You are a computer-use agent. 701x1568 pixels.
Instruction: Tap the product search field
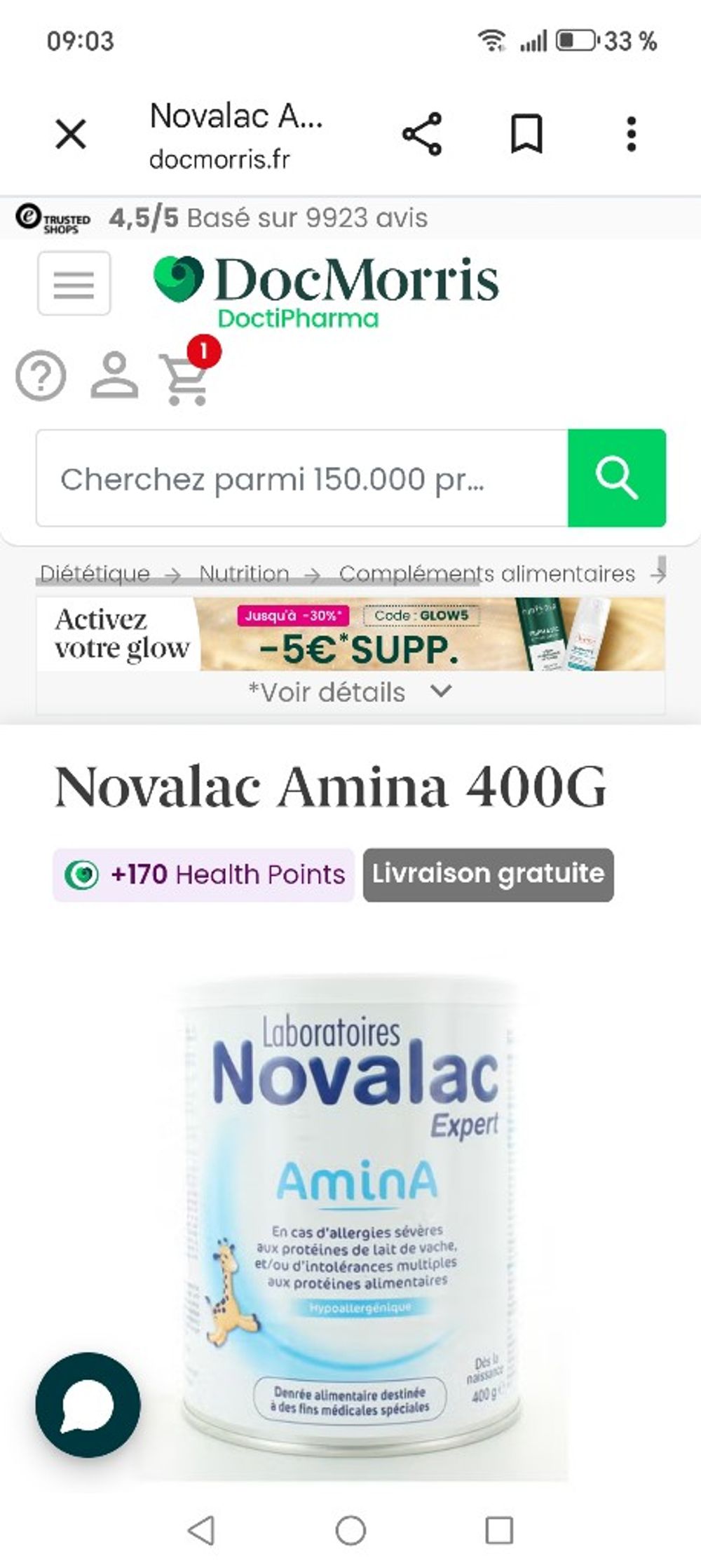point(302,478)
